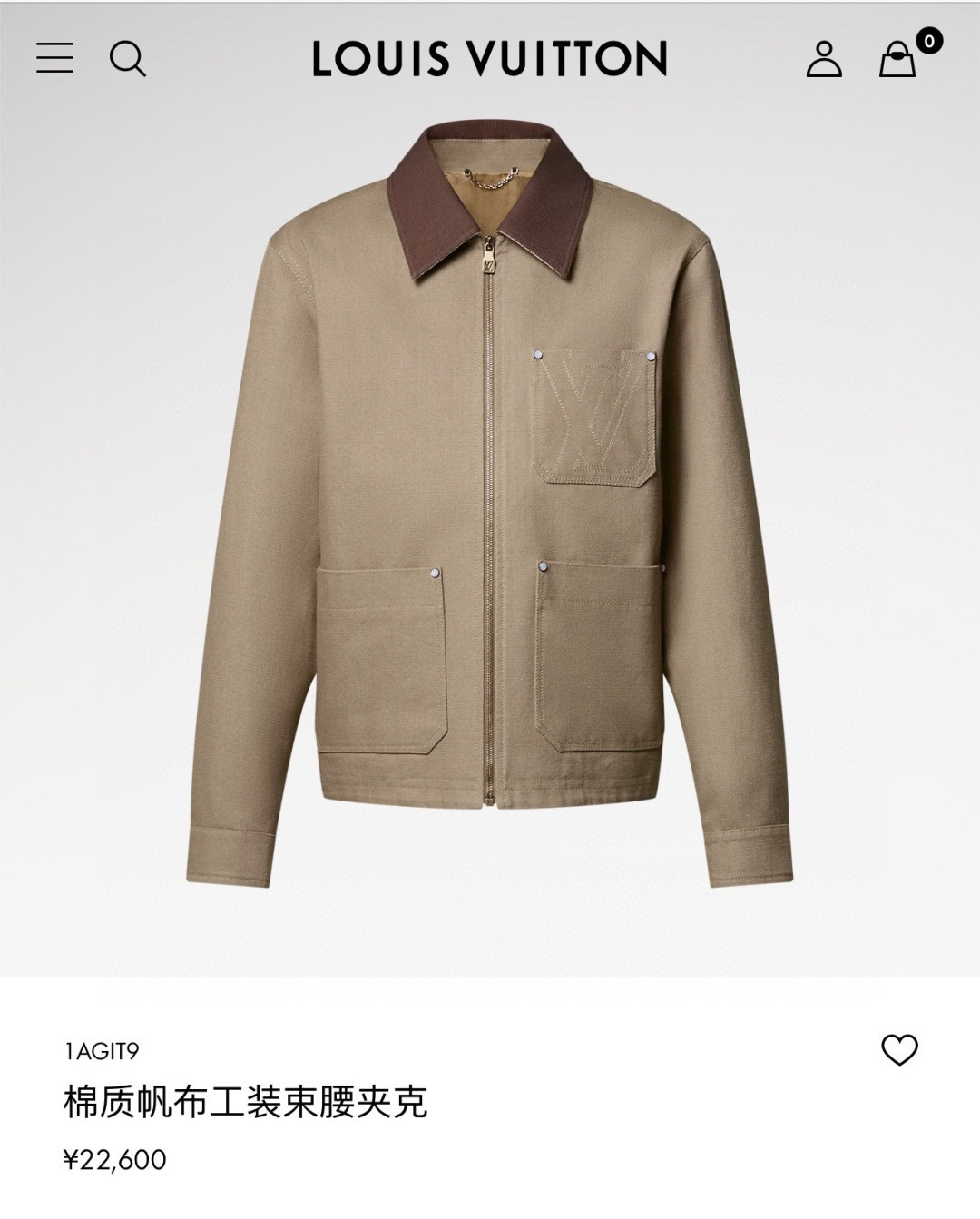
Task: Open the hamburger menu
Action: (x=54, y=57)
